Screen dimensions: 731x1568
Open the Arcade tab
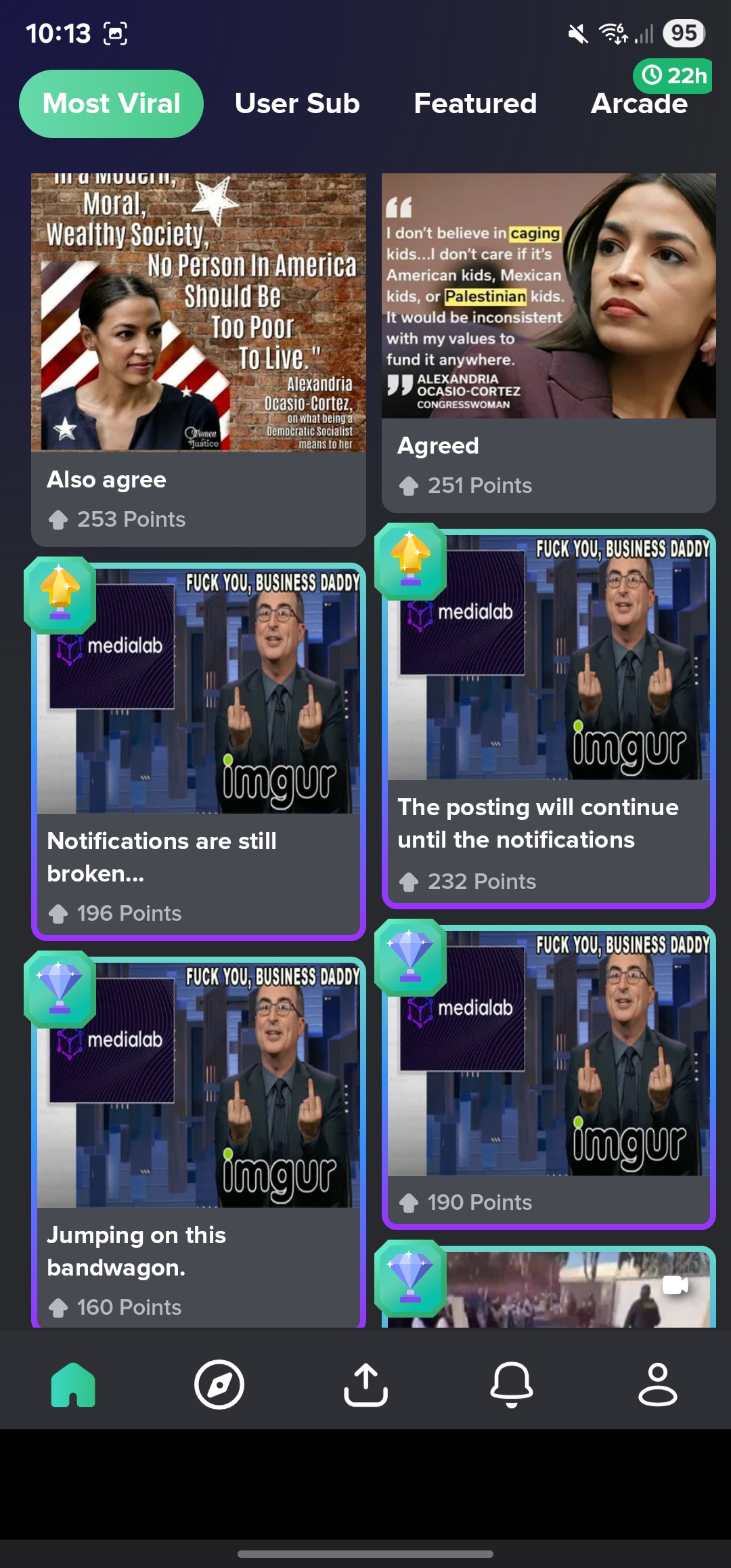(639, 104)
